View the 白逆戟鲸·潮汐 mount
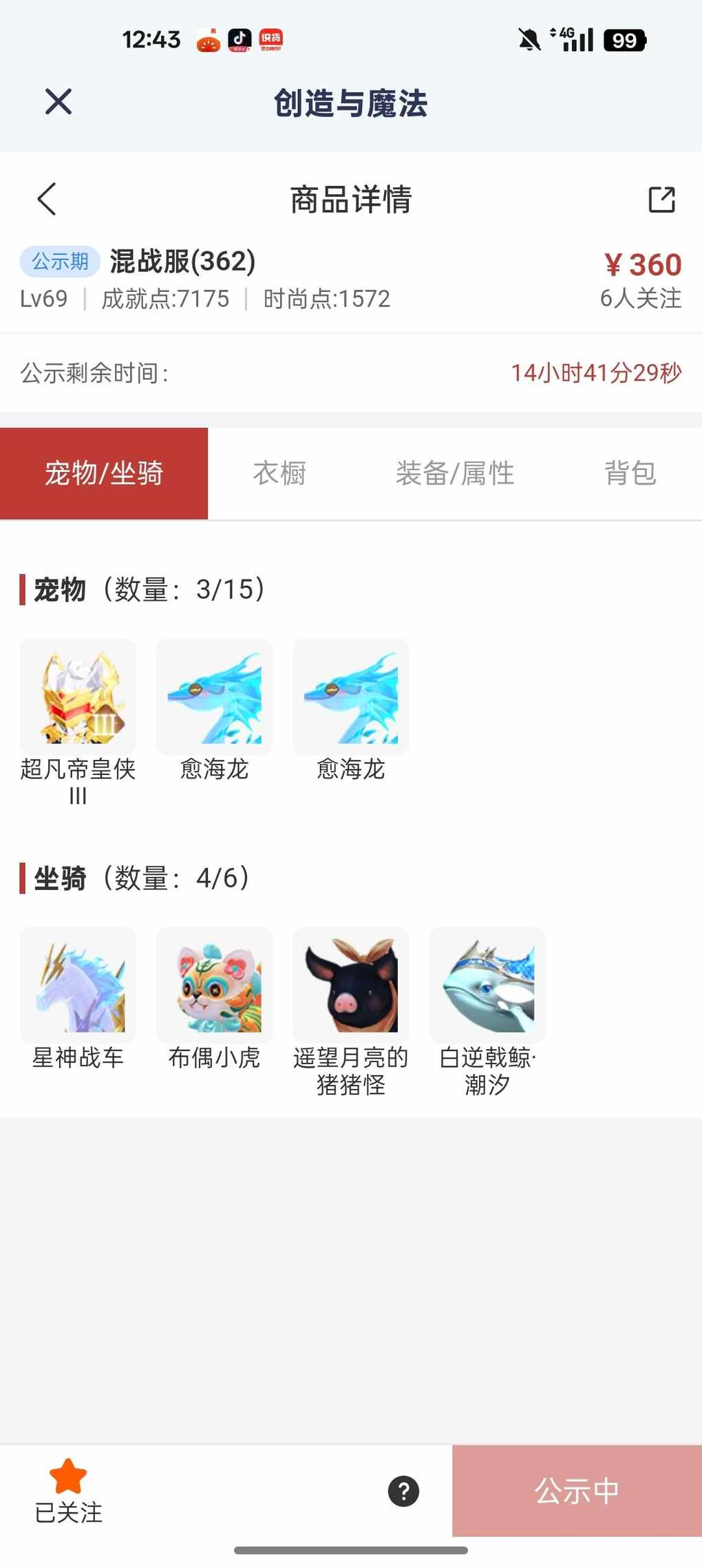702x1568 pixels. pyautogui.click(x=487, y=985)
